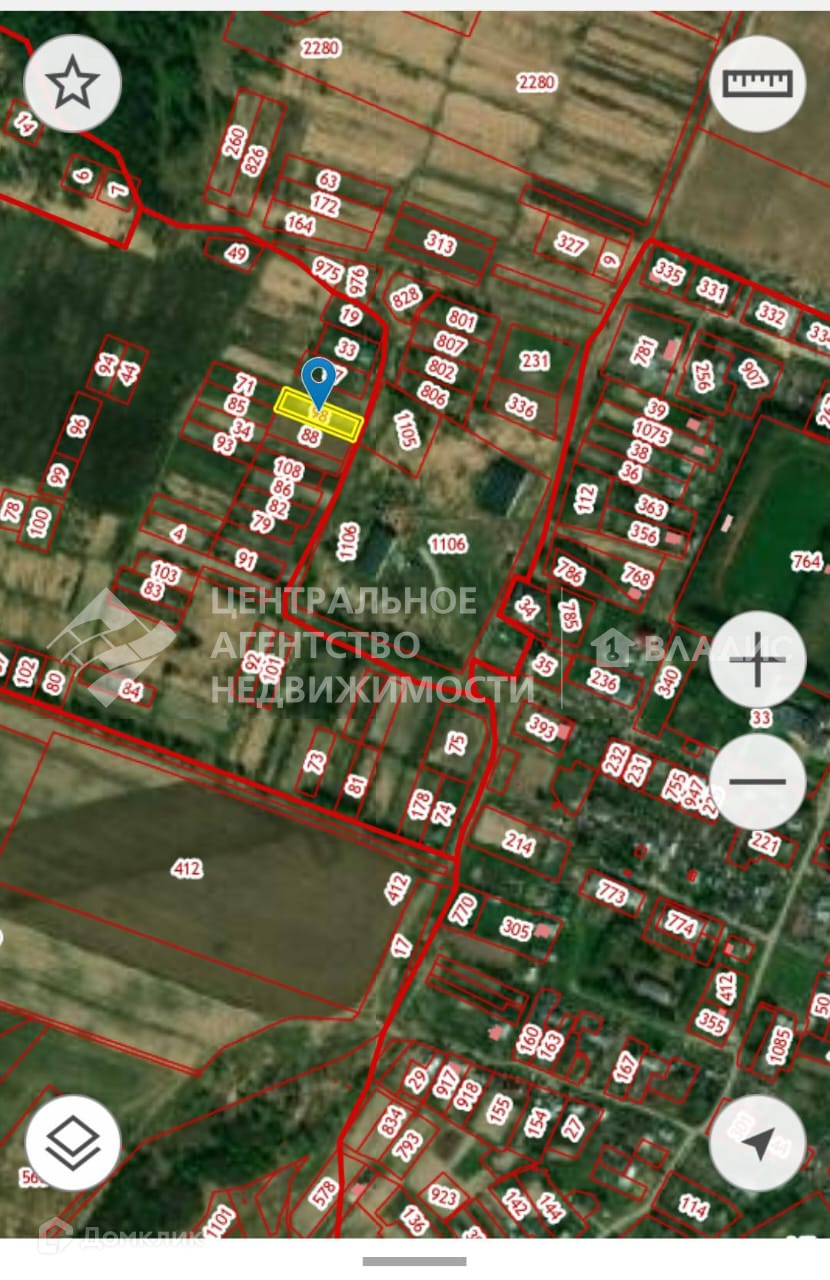Center map on my current location
Image resolution: width=830 pixels, height=1280 pixels.
(758, 1142)
